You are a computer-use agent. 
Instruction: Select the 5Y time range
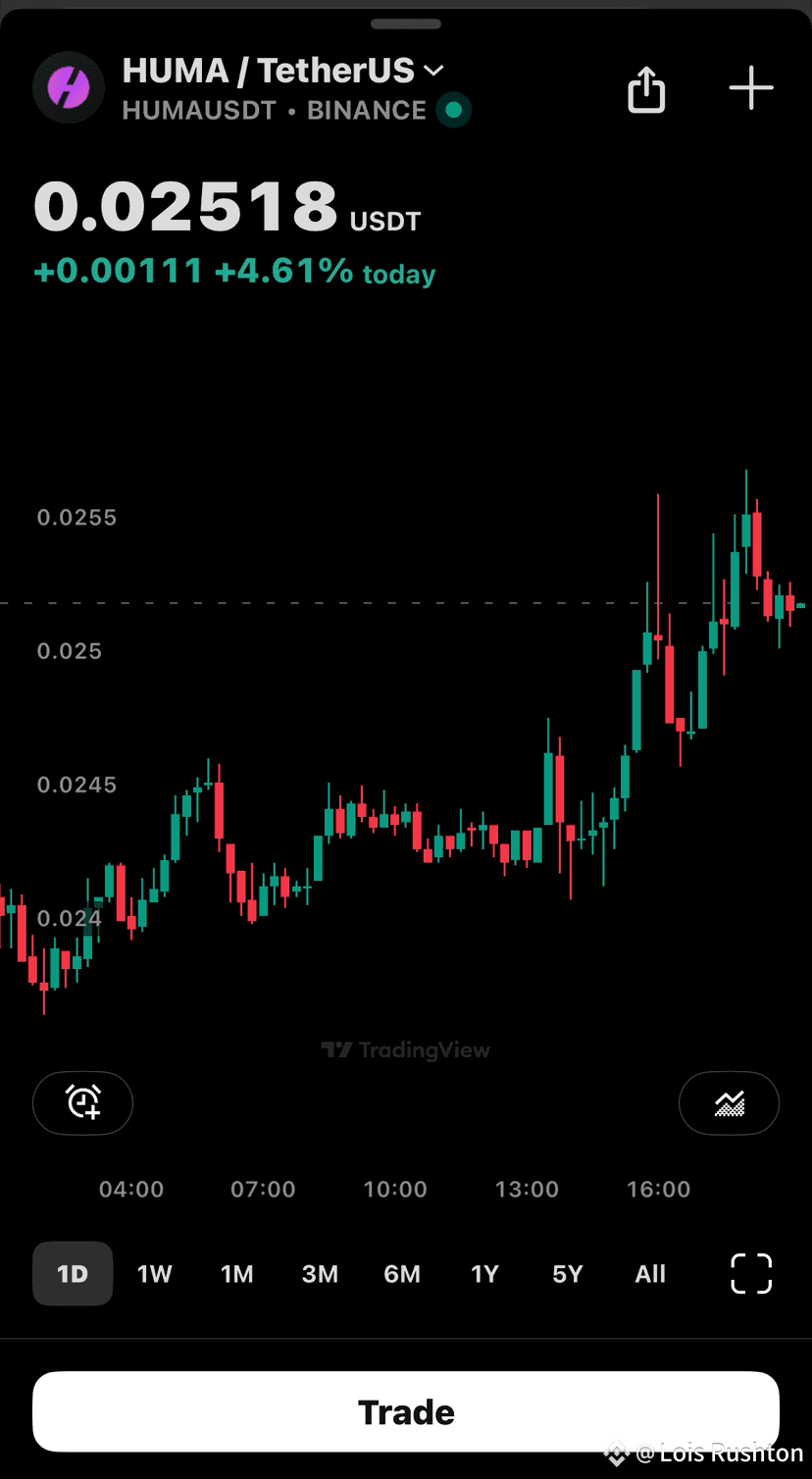pyautogui.click(x=567, y=1273)
